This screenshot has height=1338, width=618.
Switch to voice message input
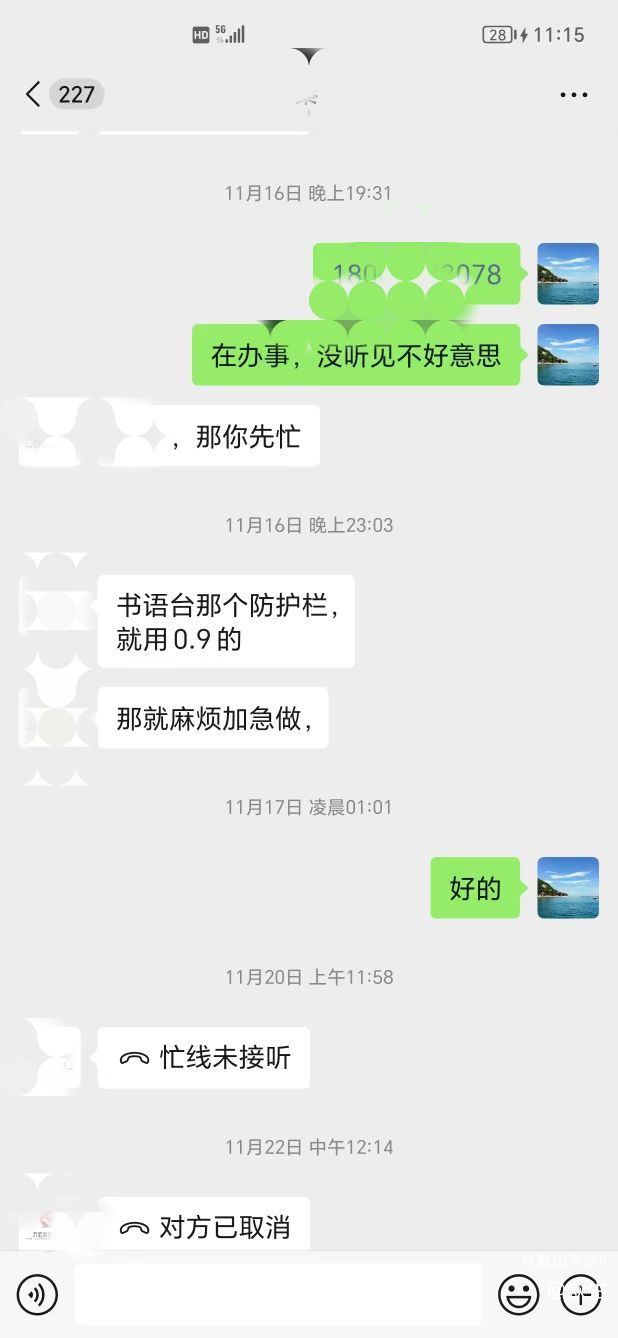coord(38,1295)
